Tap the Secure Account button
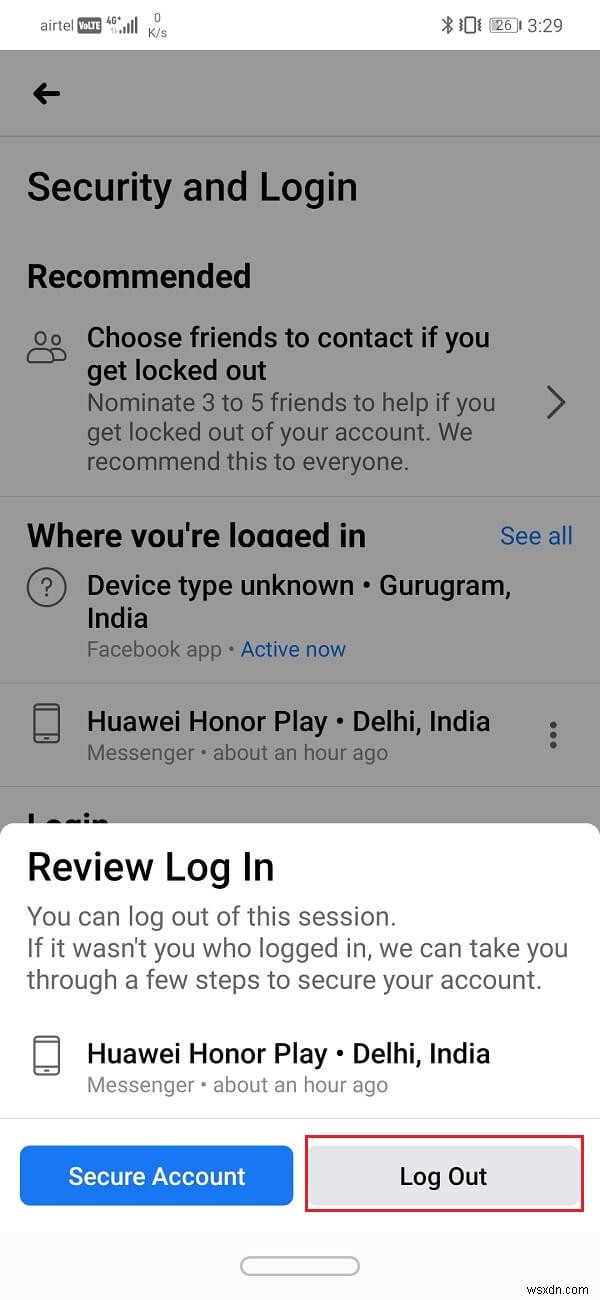This screenshot has height=1300, width=600. click(156, 1175)
